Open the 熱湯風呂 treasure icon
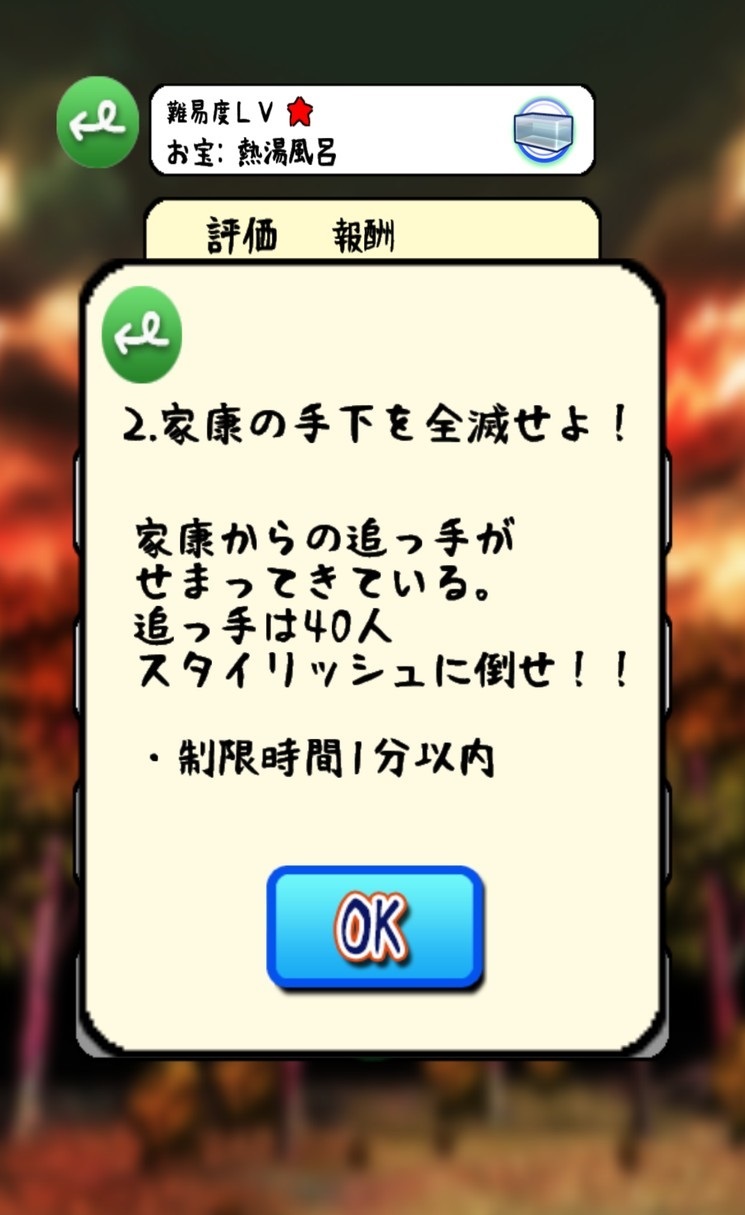Viewport: 745px width, 1215px height. click(544, 130)
